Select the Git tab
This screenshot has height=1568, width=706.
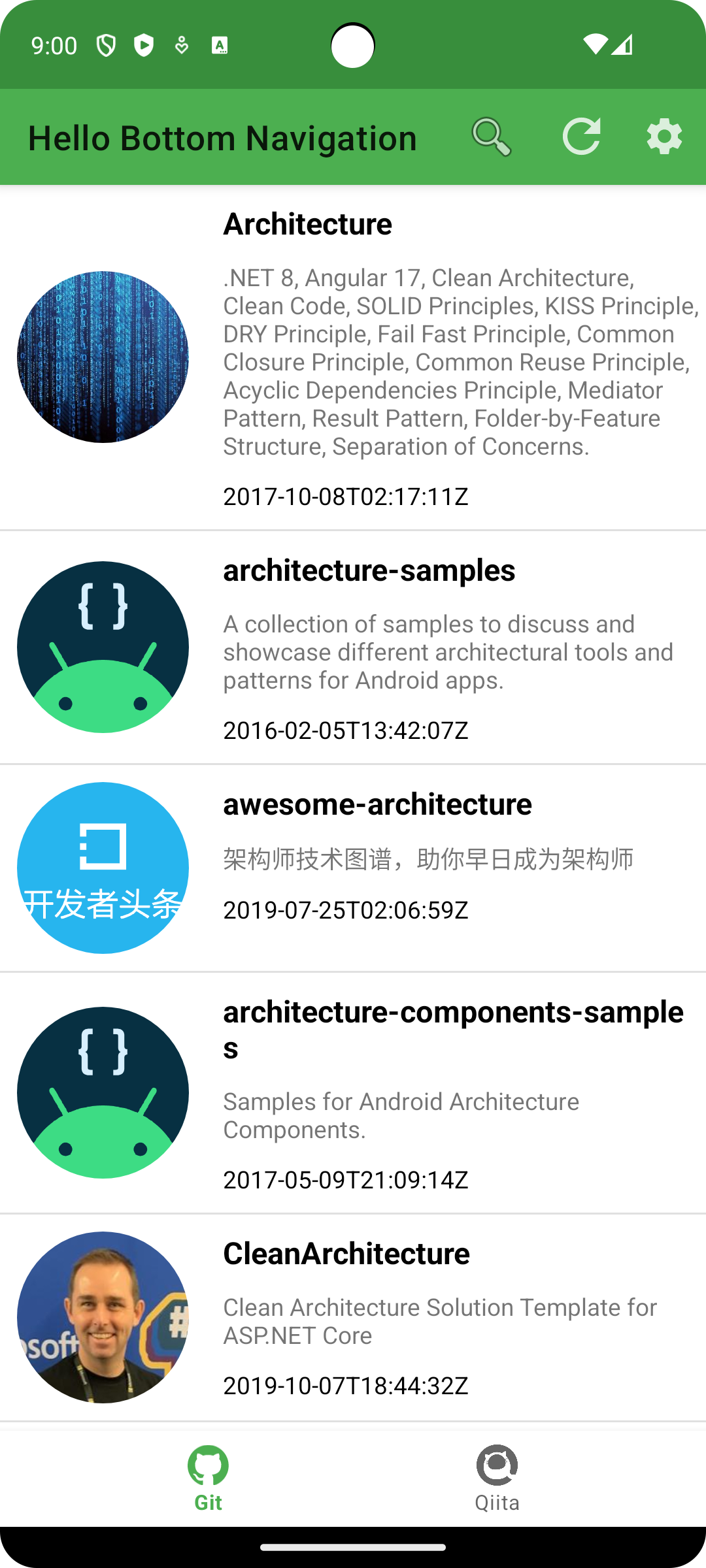click(x=208, y=1478)
